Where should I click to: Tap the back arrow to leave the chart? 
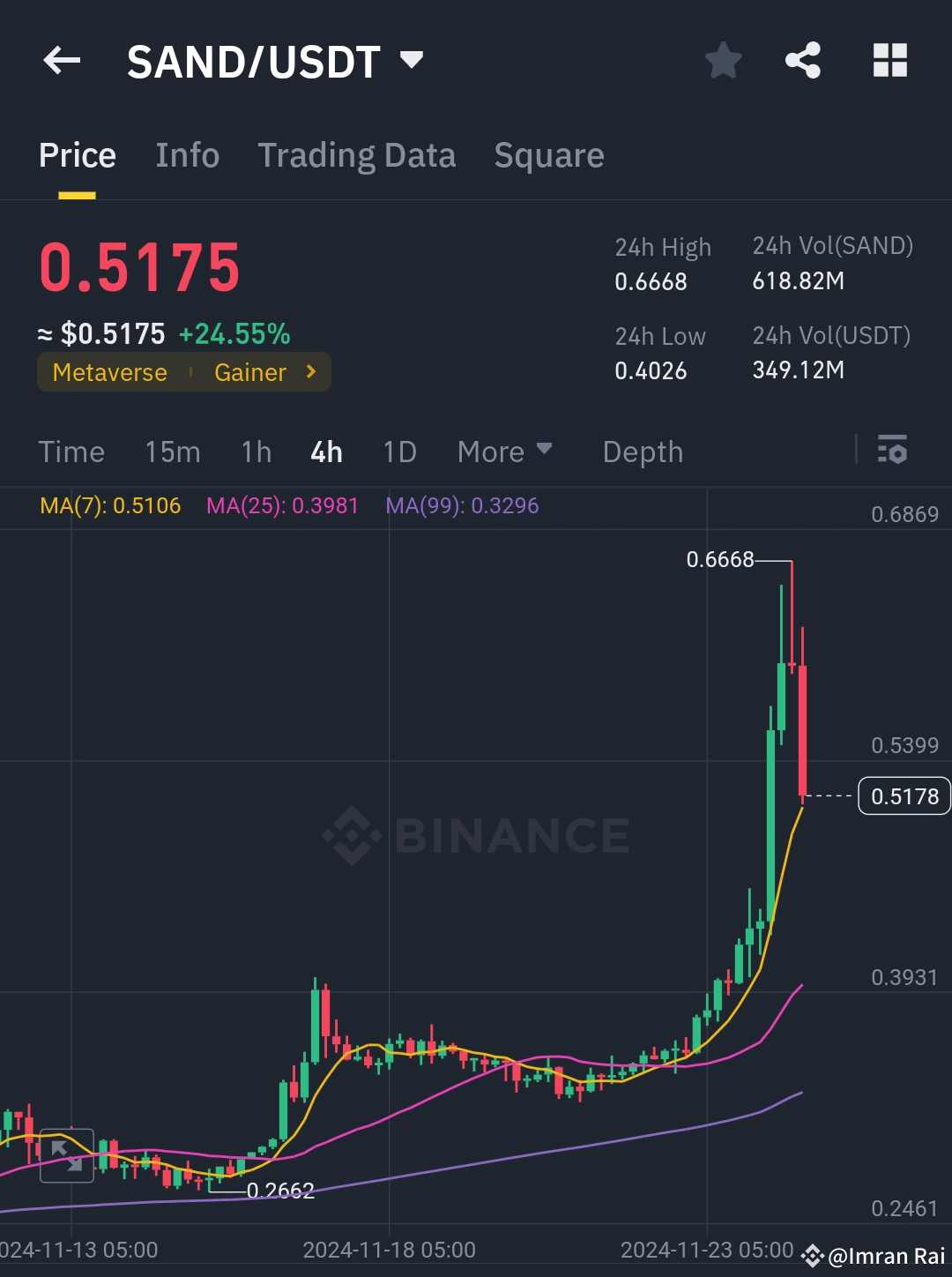pyautogui.click(x=61, y=60)
